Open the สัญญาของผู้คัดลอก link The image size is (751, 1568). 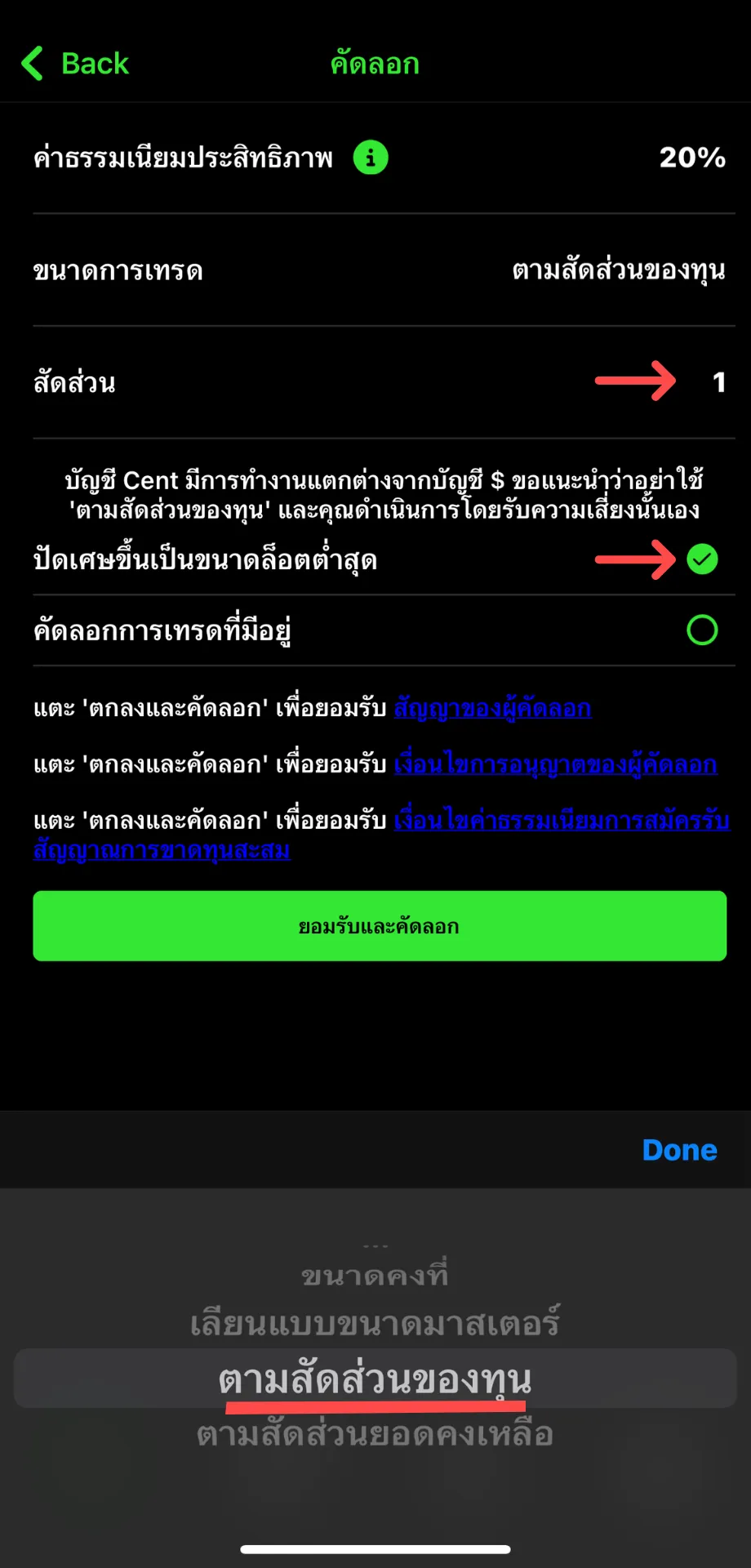point(492,708)
